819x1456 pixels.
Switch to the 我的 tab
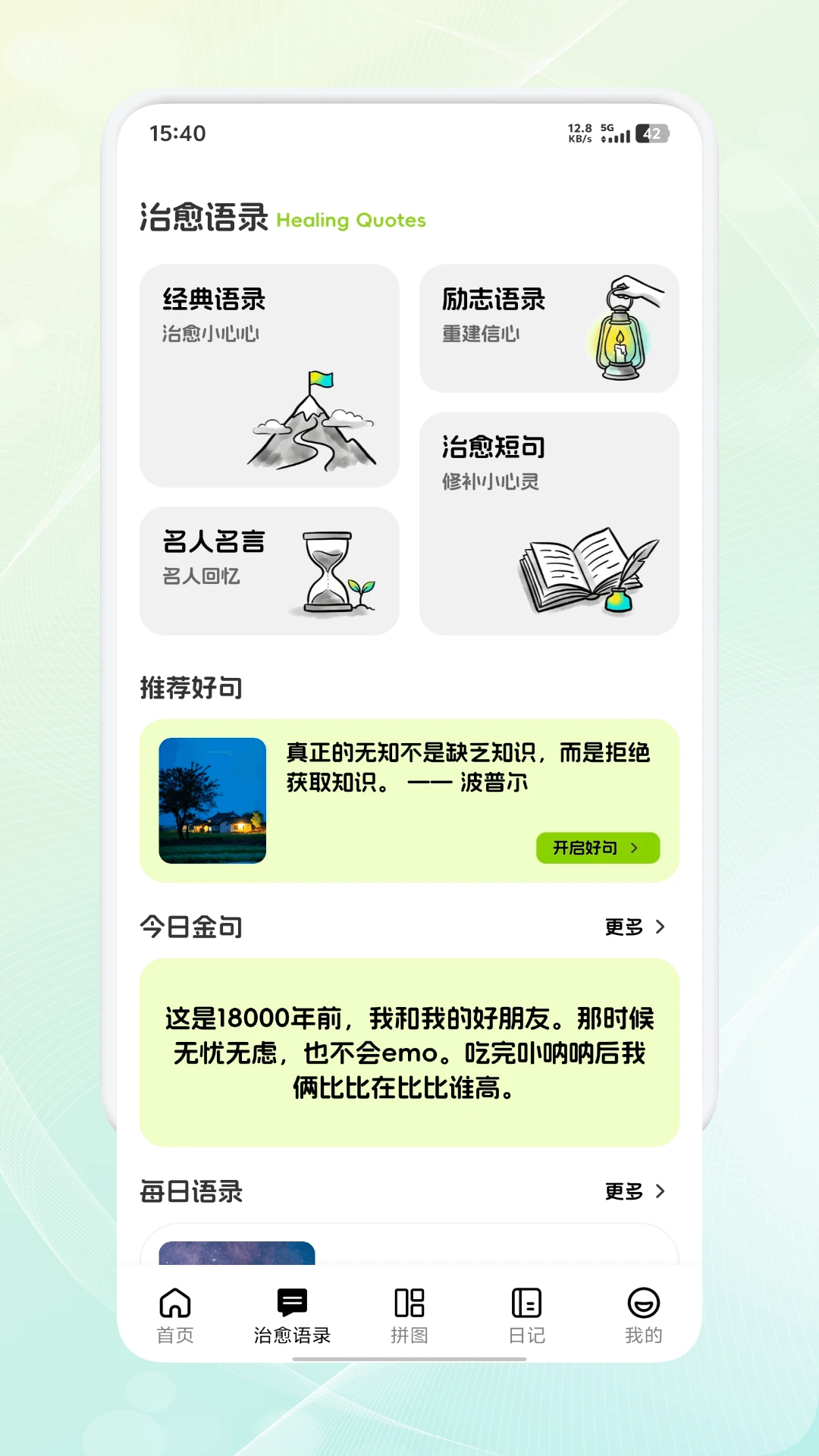pyautogui.click(x=644, y=1316)
